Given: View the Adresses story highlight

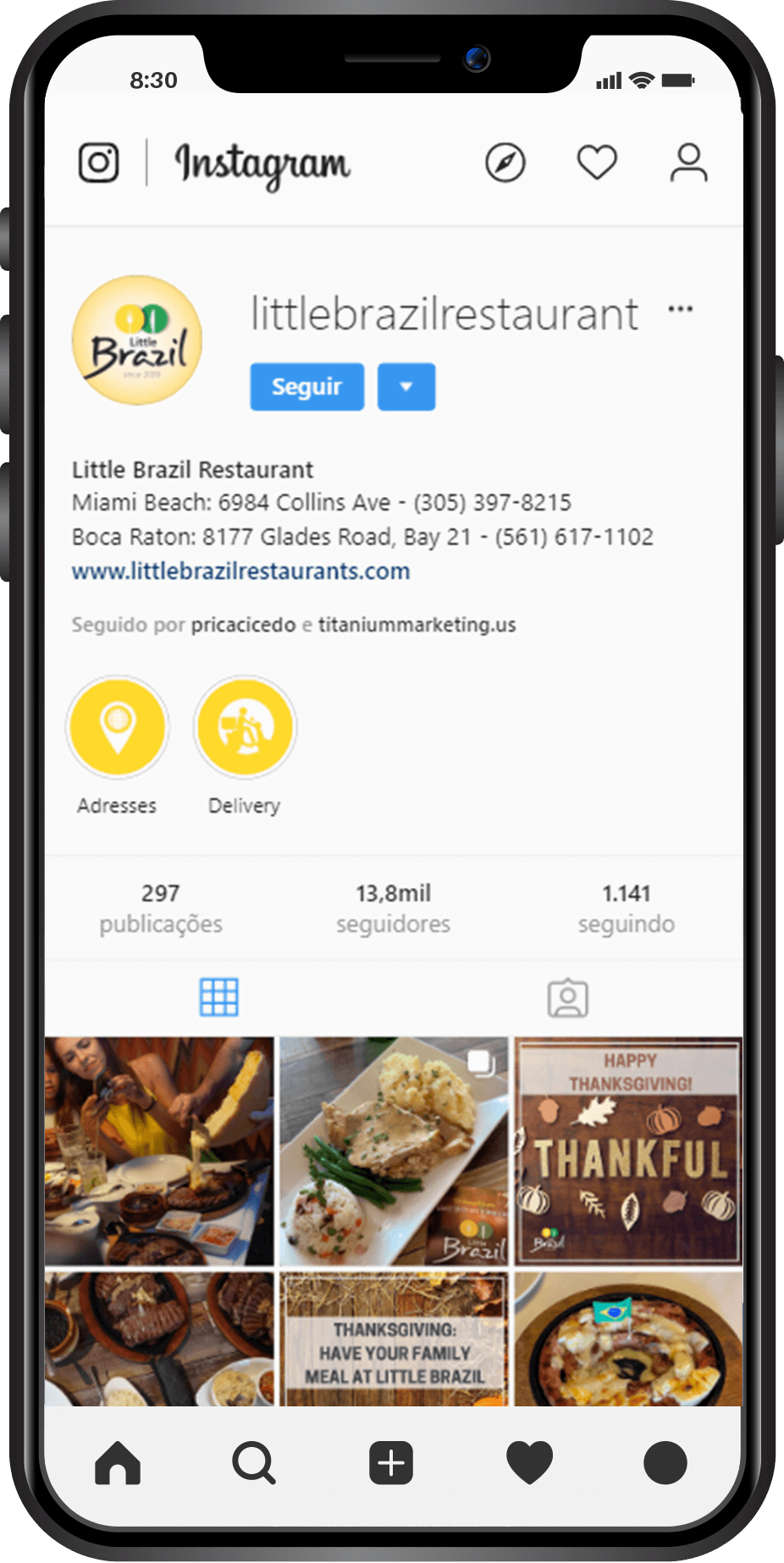Looking at the screenshot, I should click(x=118, y=726).
